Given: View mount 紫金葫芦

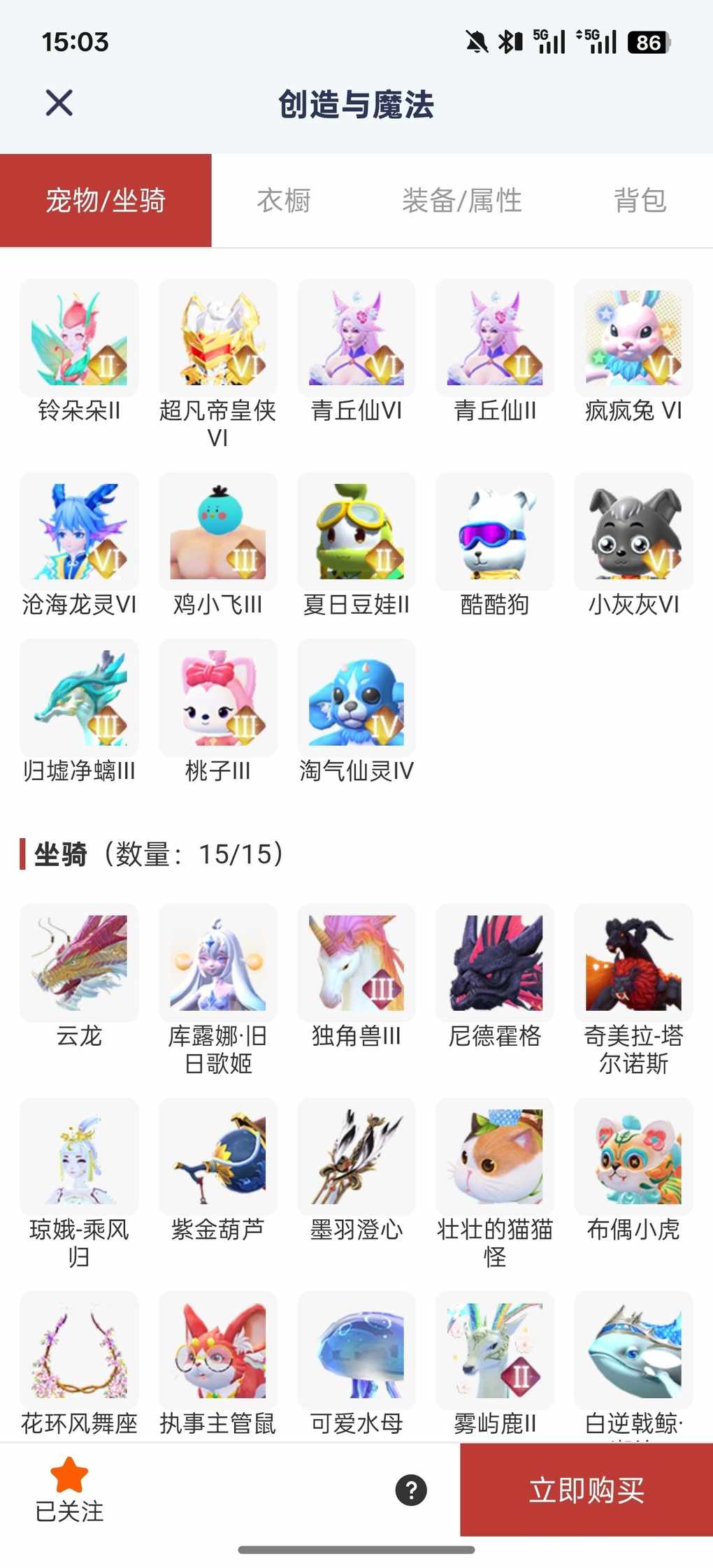Looking at the screenshot, I should pos(217,1157).
